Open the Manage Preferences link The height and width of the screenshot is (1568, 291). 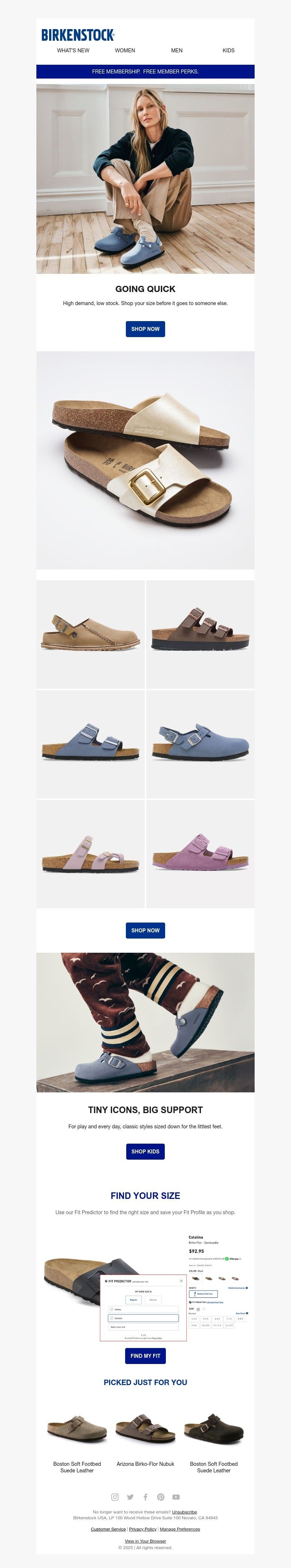coord(180,1529)
